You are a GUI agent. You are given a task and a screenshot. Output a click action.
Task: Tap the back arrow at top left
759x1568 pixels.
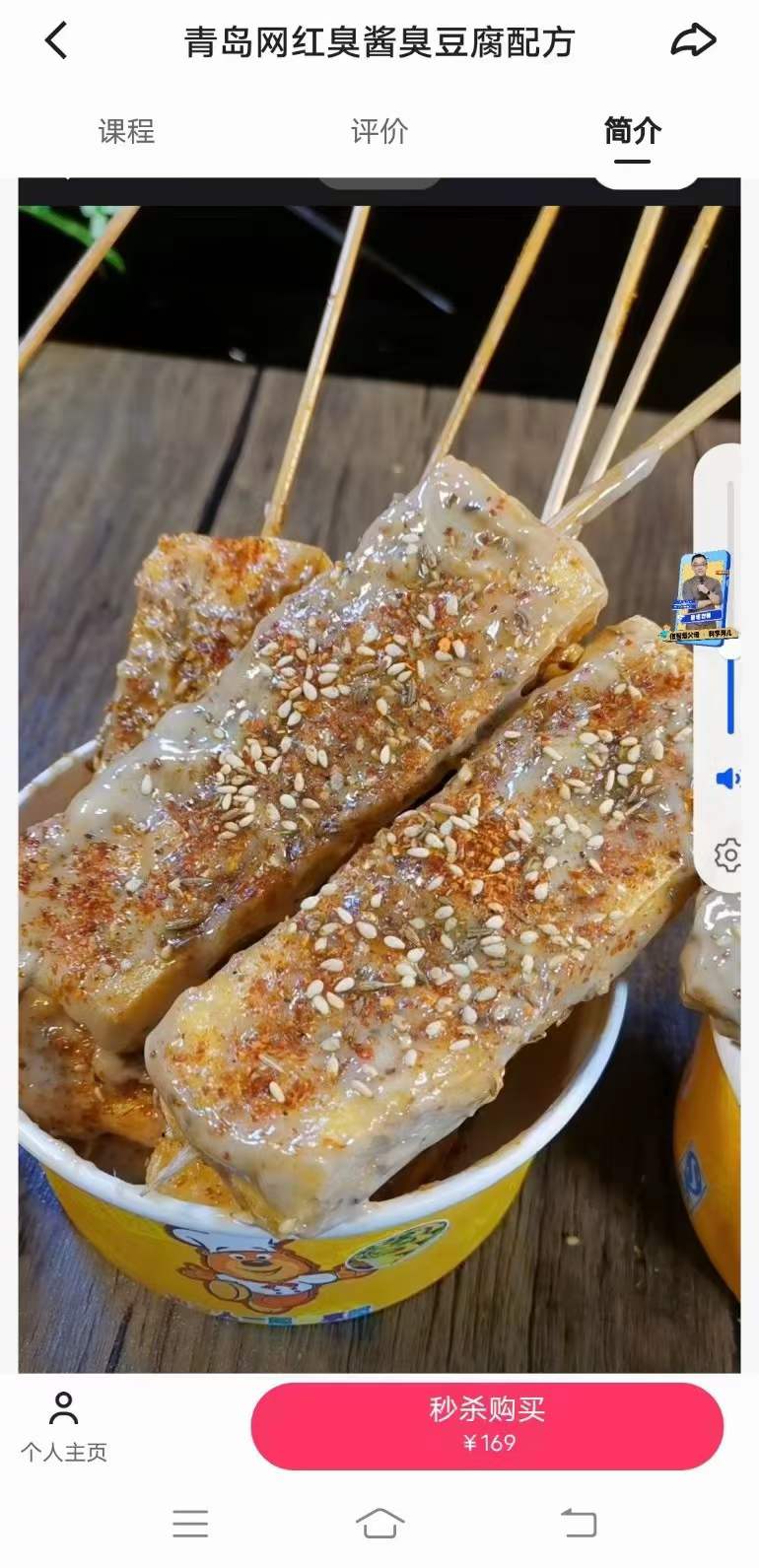pyautogui.click(x=54, y=41)
